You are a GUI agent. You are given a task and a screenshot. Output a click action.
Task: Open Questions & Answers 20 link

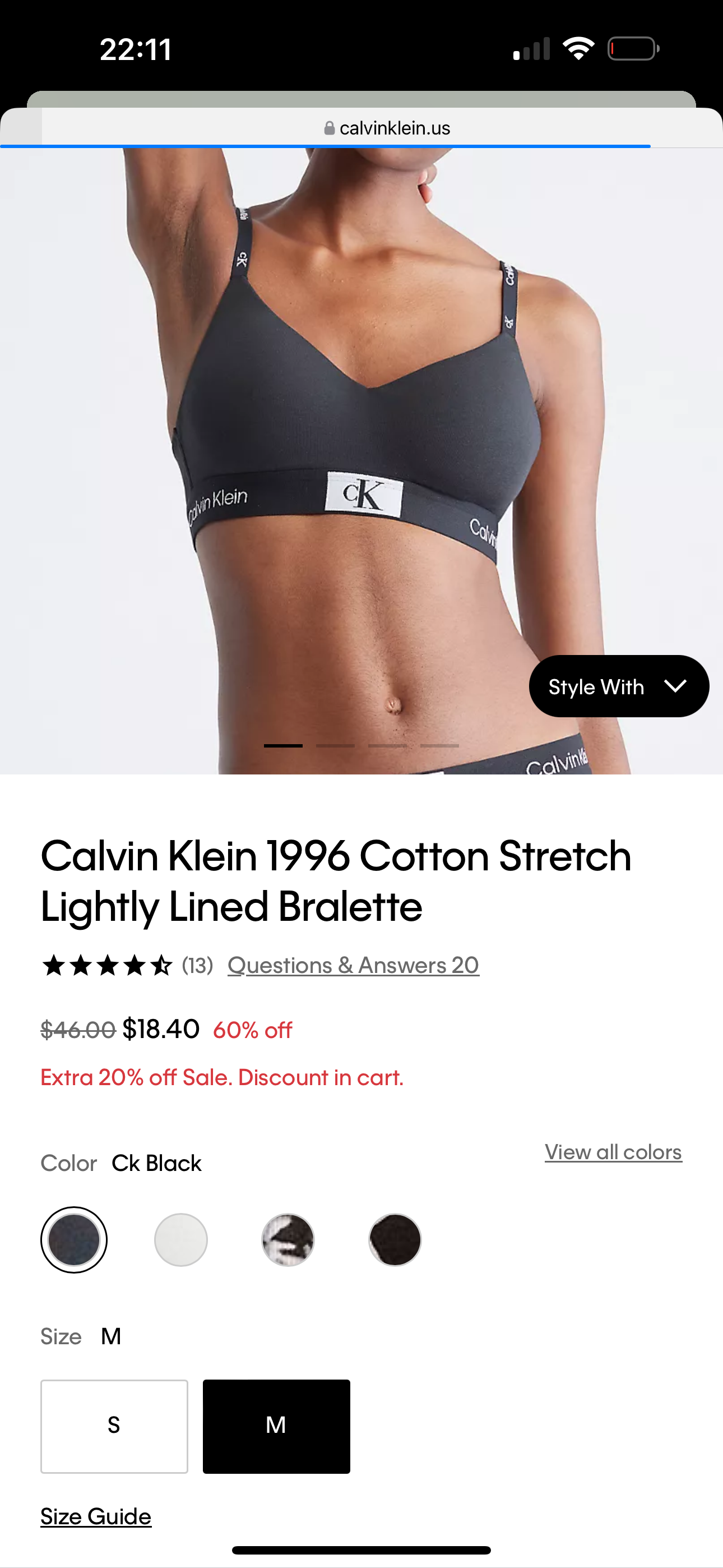pyautogui.click(x=353, y=965)
